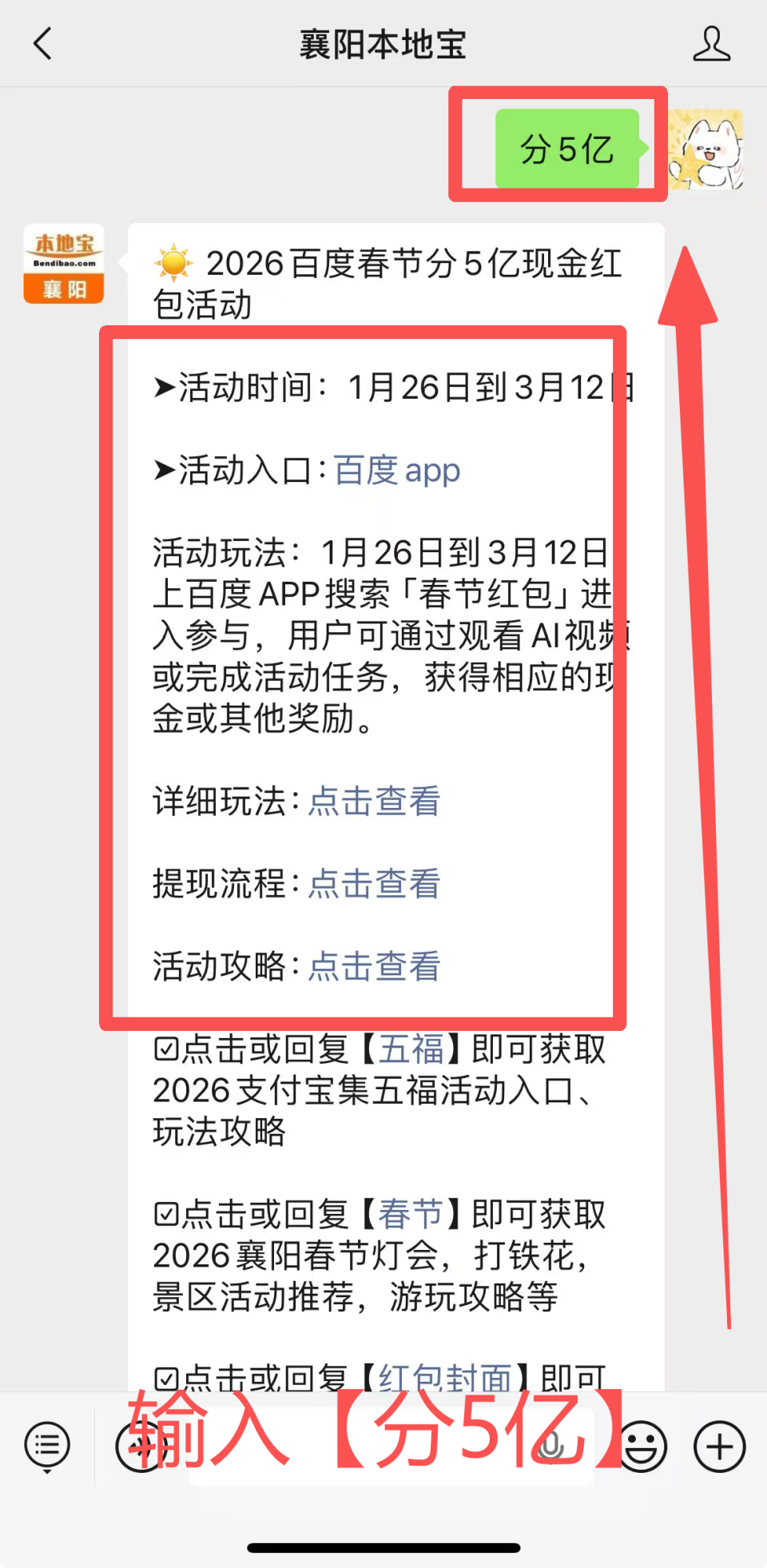Image resolution: width=767 pixels, height=1568 pixels.
Task: Click your own chat avatar
Action: coord(706,149)
